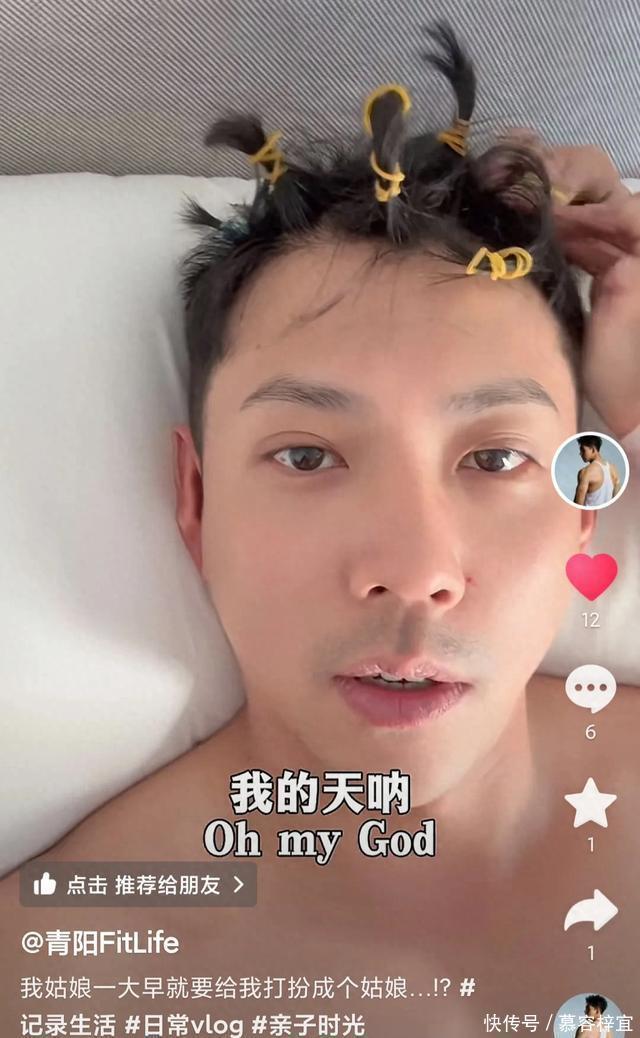Share this video using the arrow icon
640x1038 pixels.
[x=591, y=911]
